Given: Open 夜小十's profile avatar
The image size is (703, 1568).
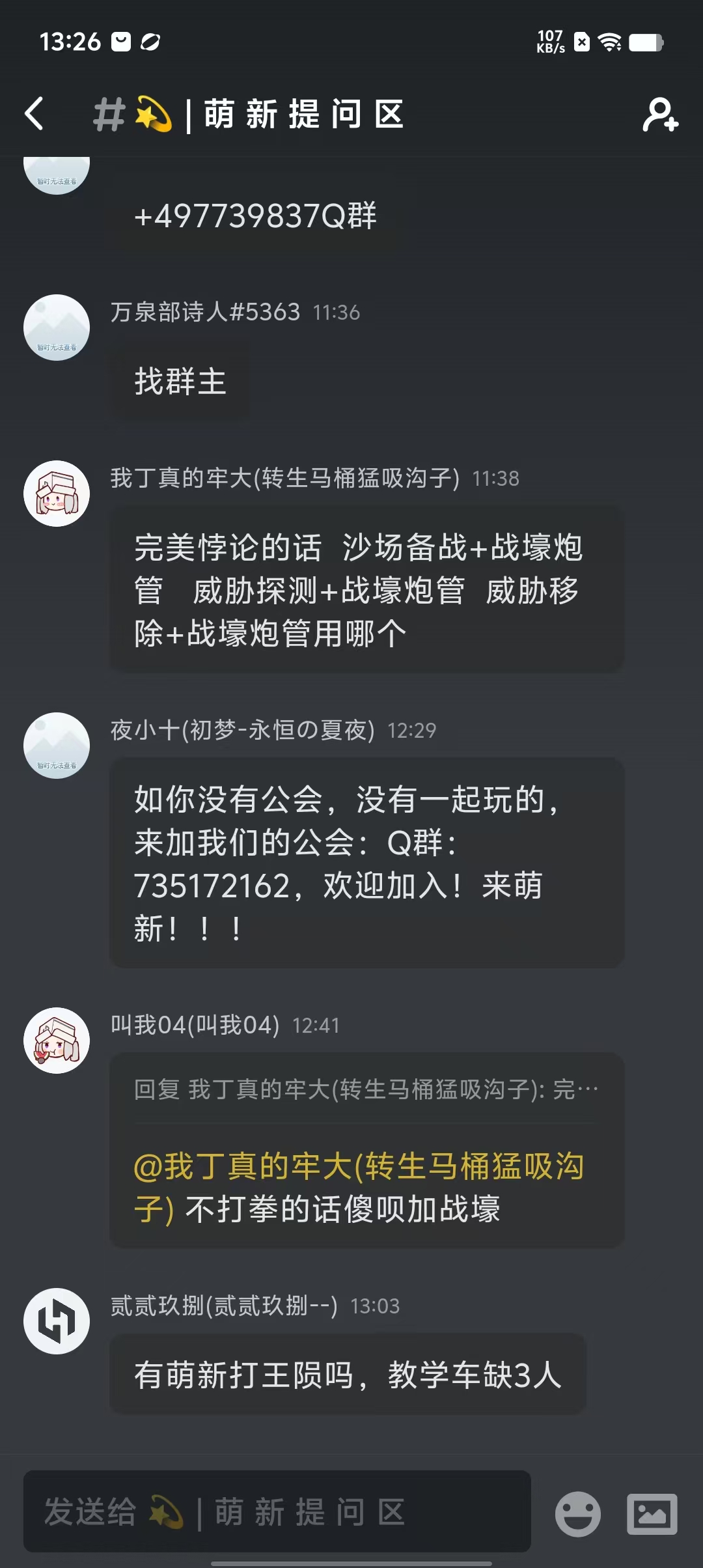Looking at the screenshot, I should click(57, 746).
